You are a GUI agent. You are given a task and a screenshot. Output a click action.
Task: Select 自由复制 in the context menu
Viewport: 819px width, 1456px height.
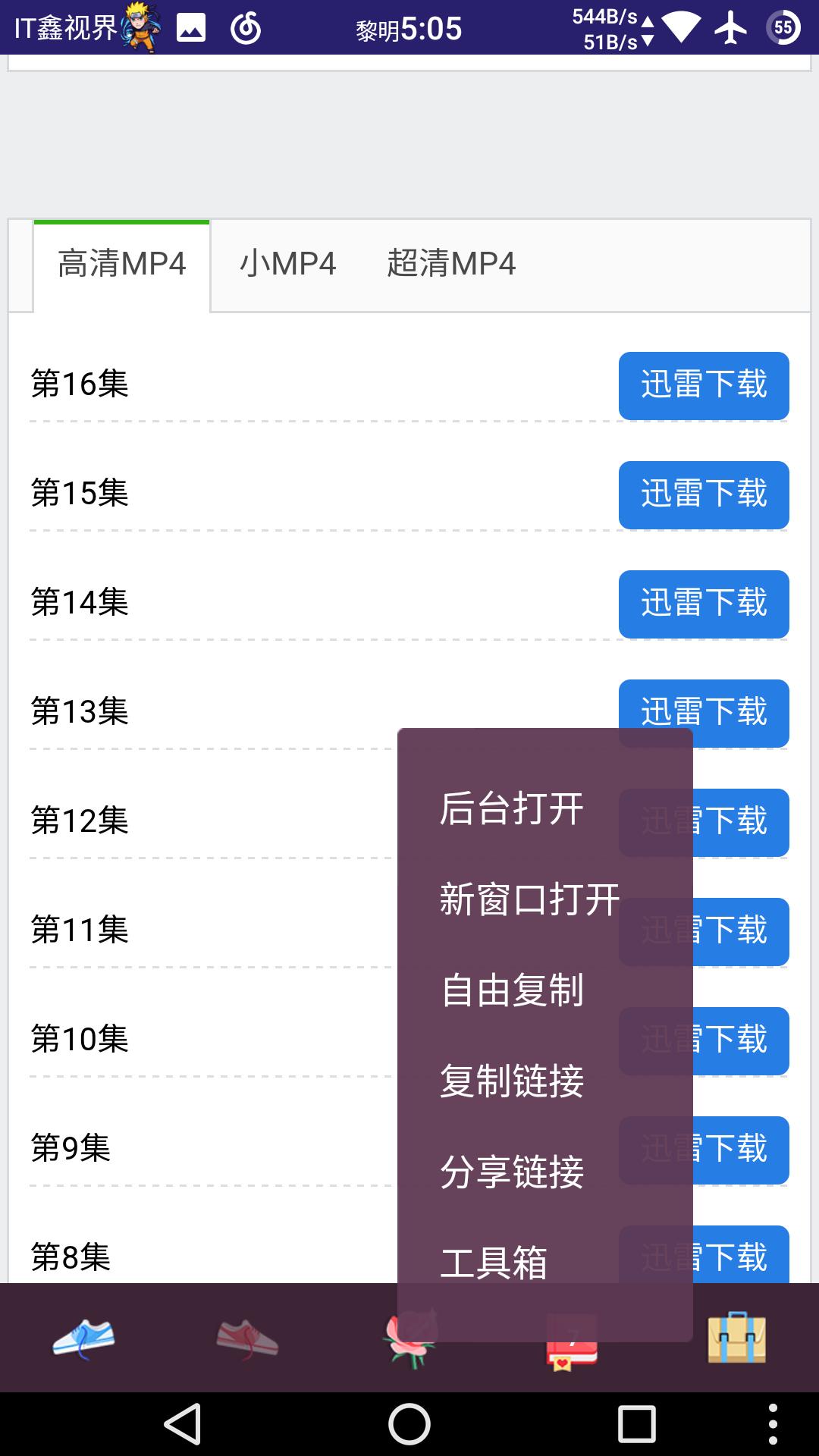coord(513,988)
